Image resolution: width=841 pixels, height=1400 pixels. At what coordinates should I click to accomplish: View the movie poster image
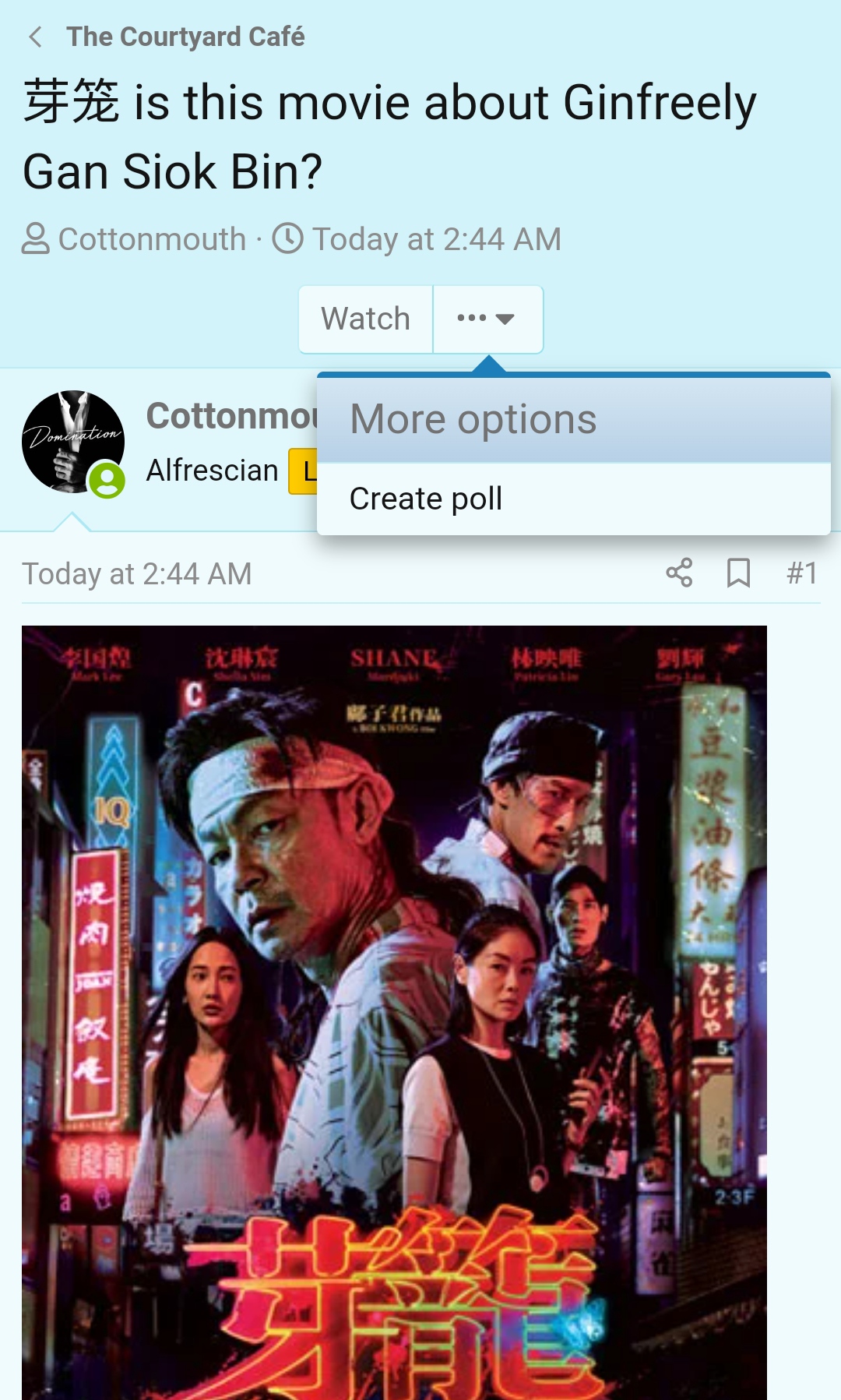(x=394, y=1013)
